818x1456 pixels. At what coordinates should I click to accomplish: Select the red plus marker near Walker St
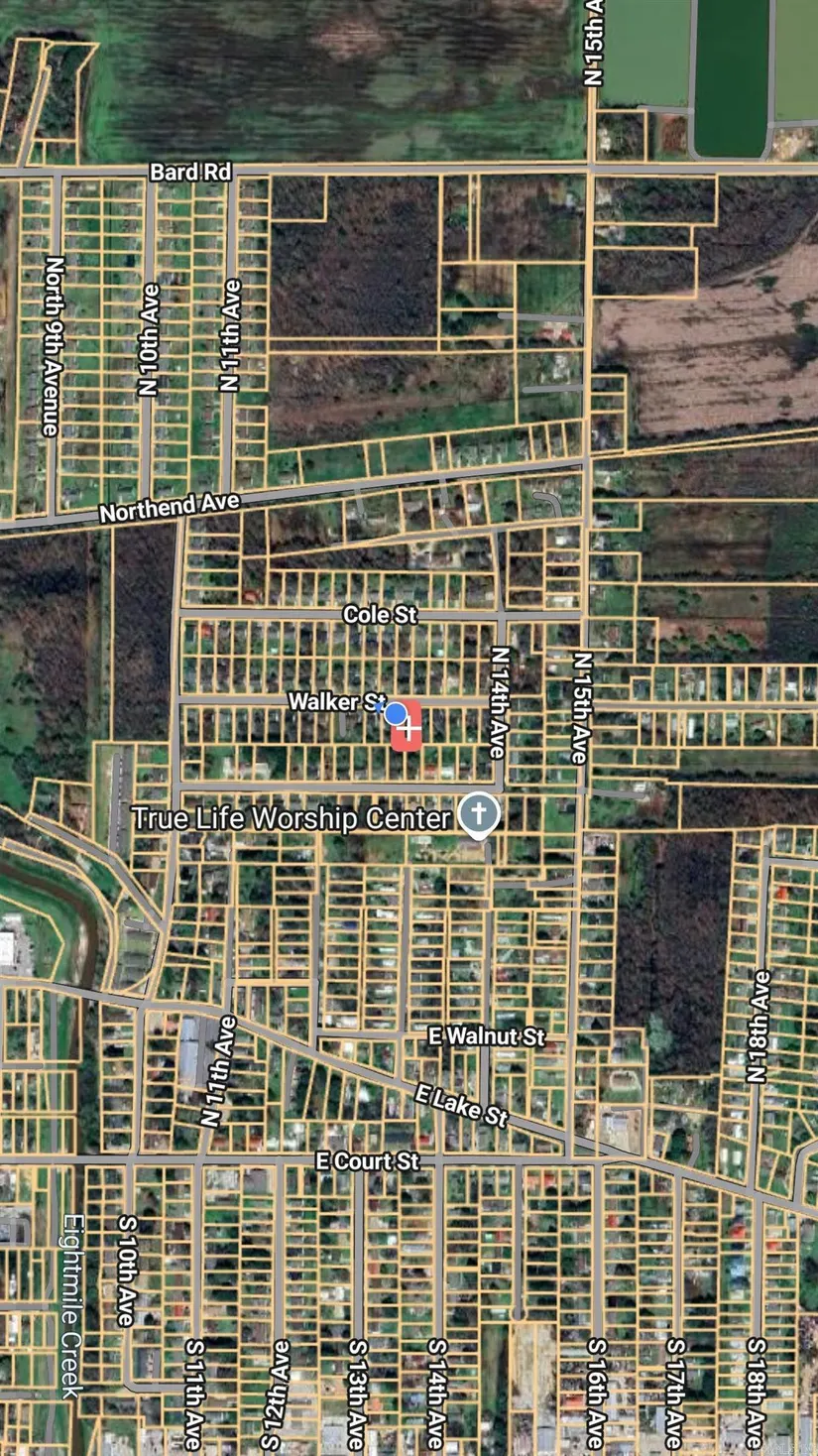(x=409, y=729)
